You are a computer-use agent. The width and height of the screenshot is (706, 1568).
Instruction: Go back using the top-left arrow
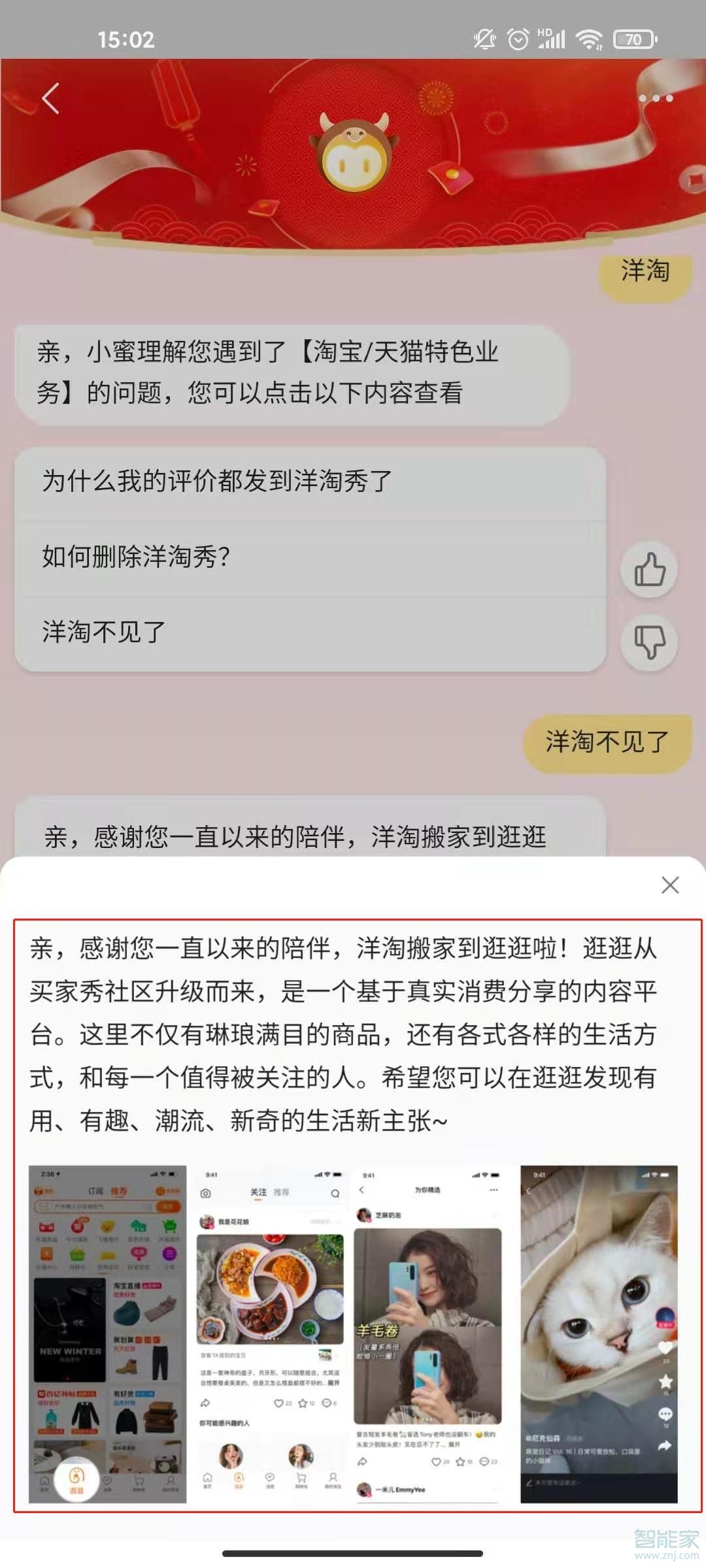point(51,99)
